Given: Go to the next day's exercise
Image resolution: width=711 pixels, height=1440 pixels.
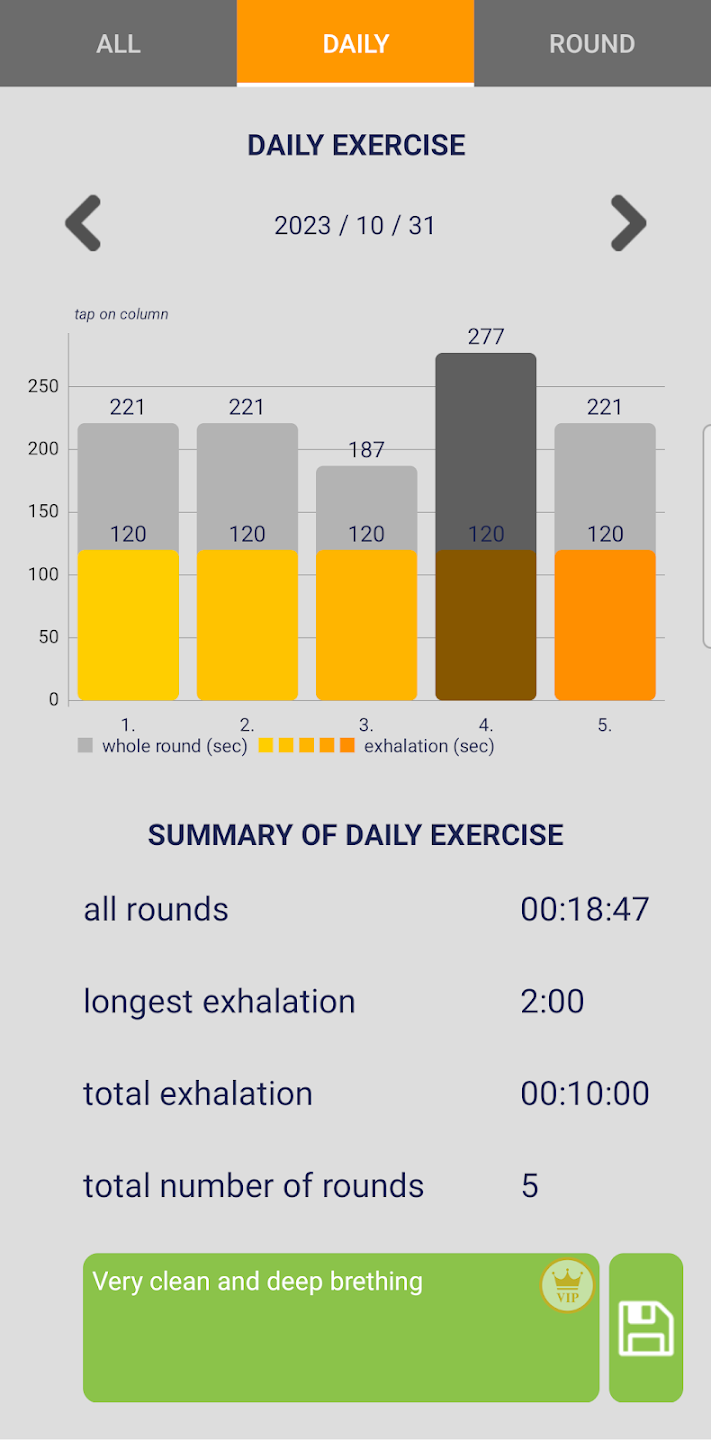Looking at the screenshot, I should click(628, 223).
